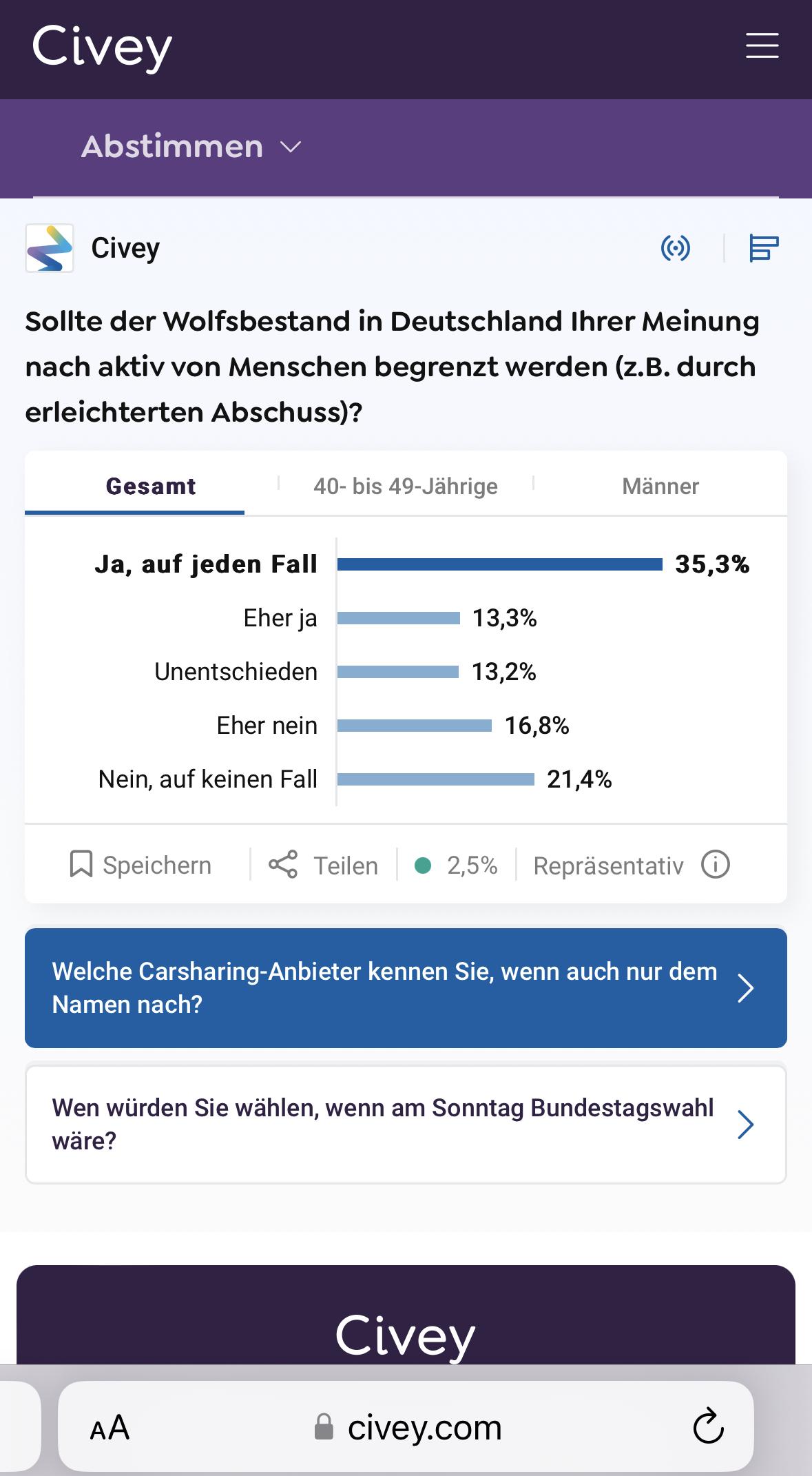Open the Repräsentativ info icon
Image resolution: width=812 pixels, height=1476 pixels.
pyautogui.click(x=715, y=864)
